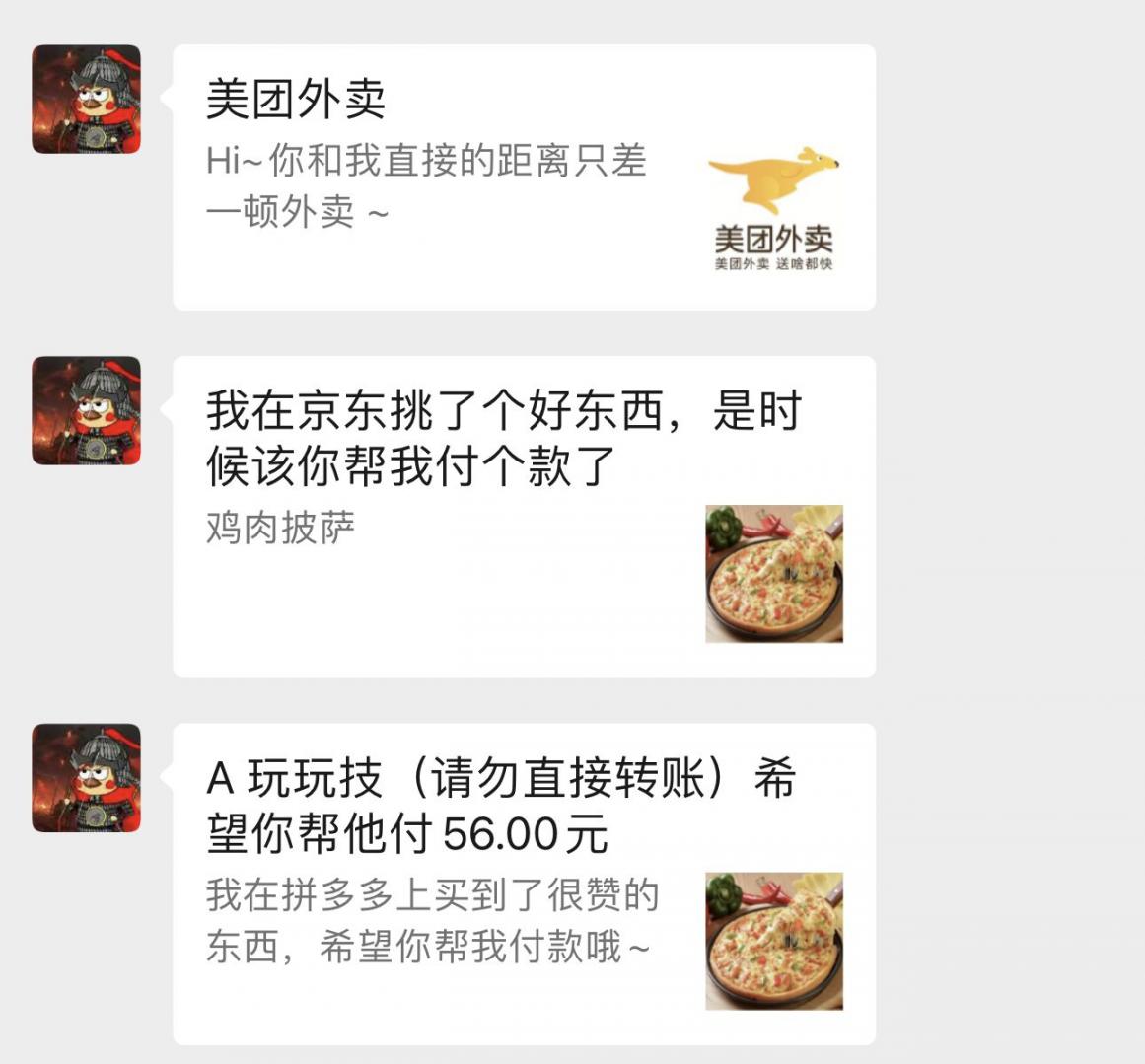The width and height of the screenshot is (1145, 1064).
Task: Open the 京东 鸡肉披萨 payment request card
Action: click(x=524, y=517)
